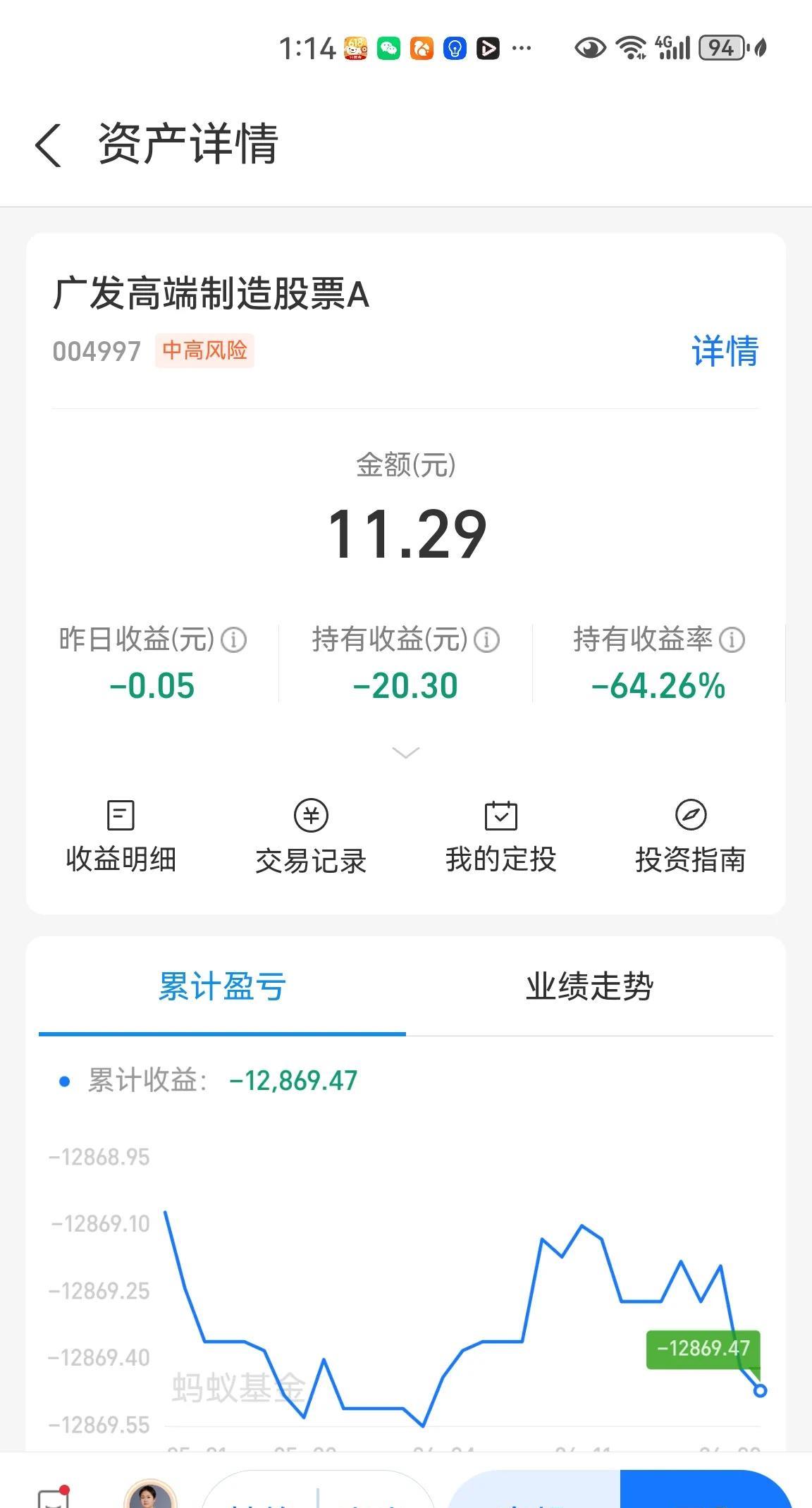Open 我的定投
812x1508 pixels.
coord(500,837)
